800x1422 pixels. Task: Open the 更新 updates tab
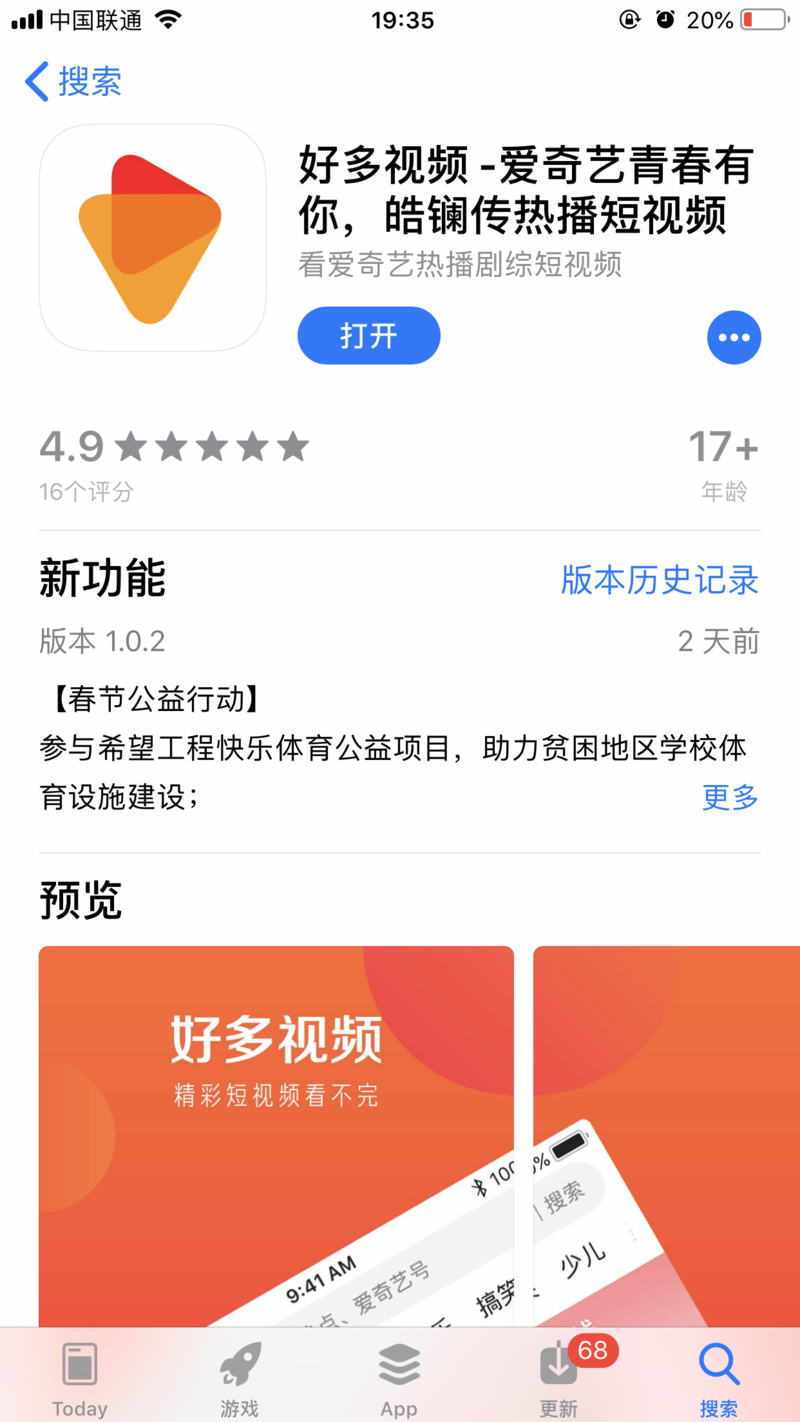(x=558, y=1380)
